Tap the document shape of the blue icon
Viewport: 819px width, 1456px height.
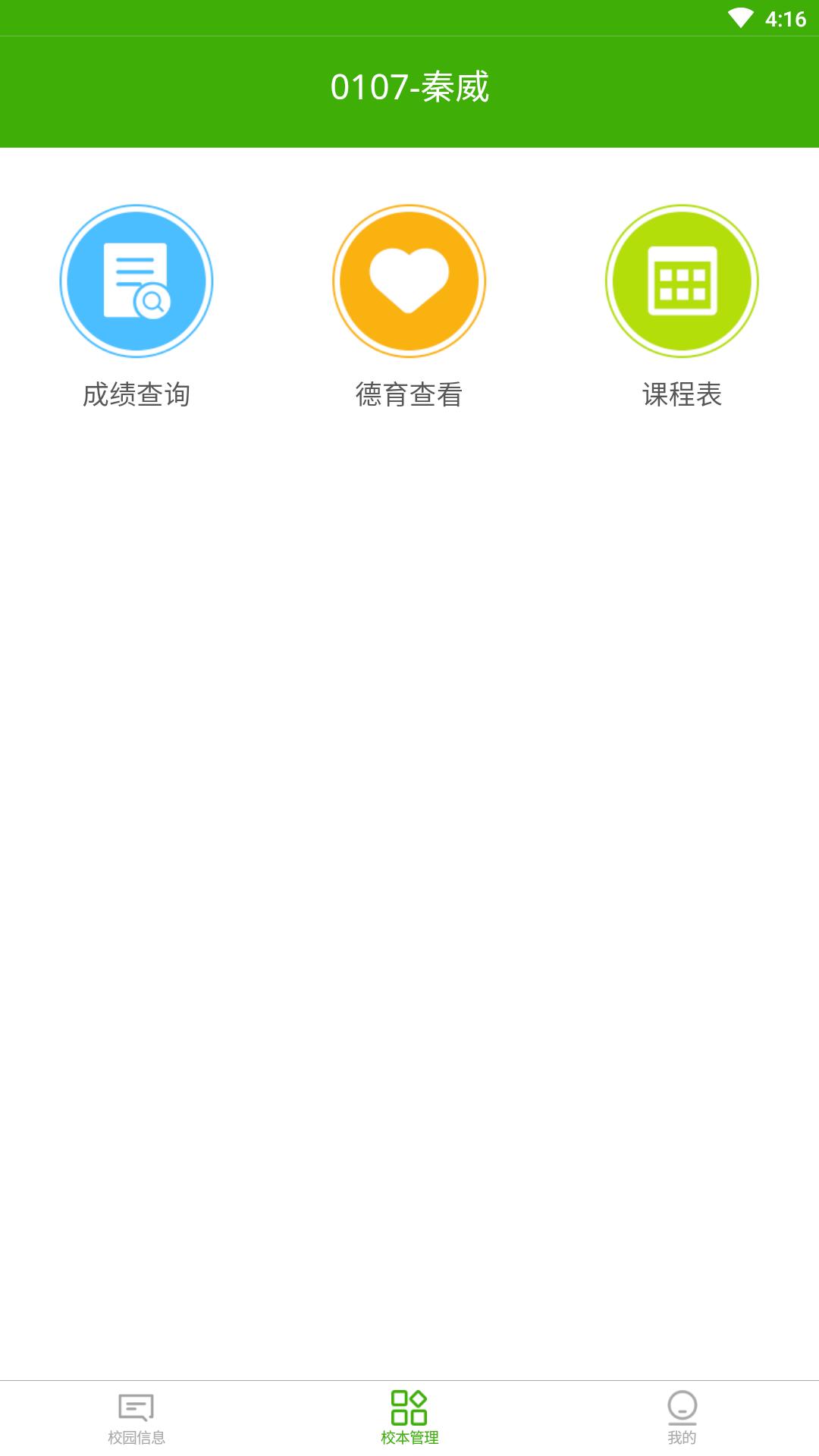click(x=130, y=273)
